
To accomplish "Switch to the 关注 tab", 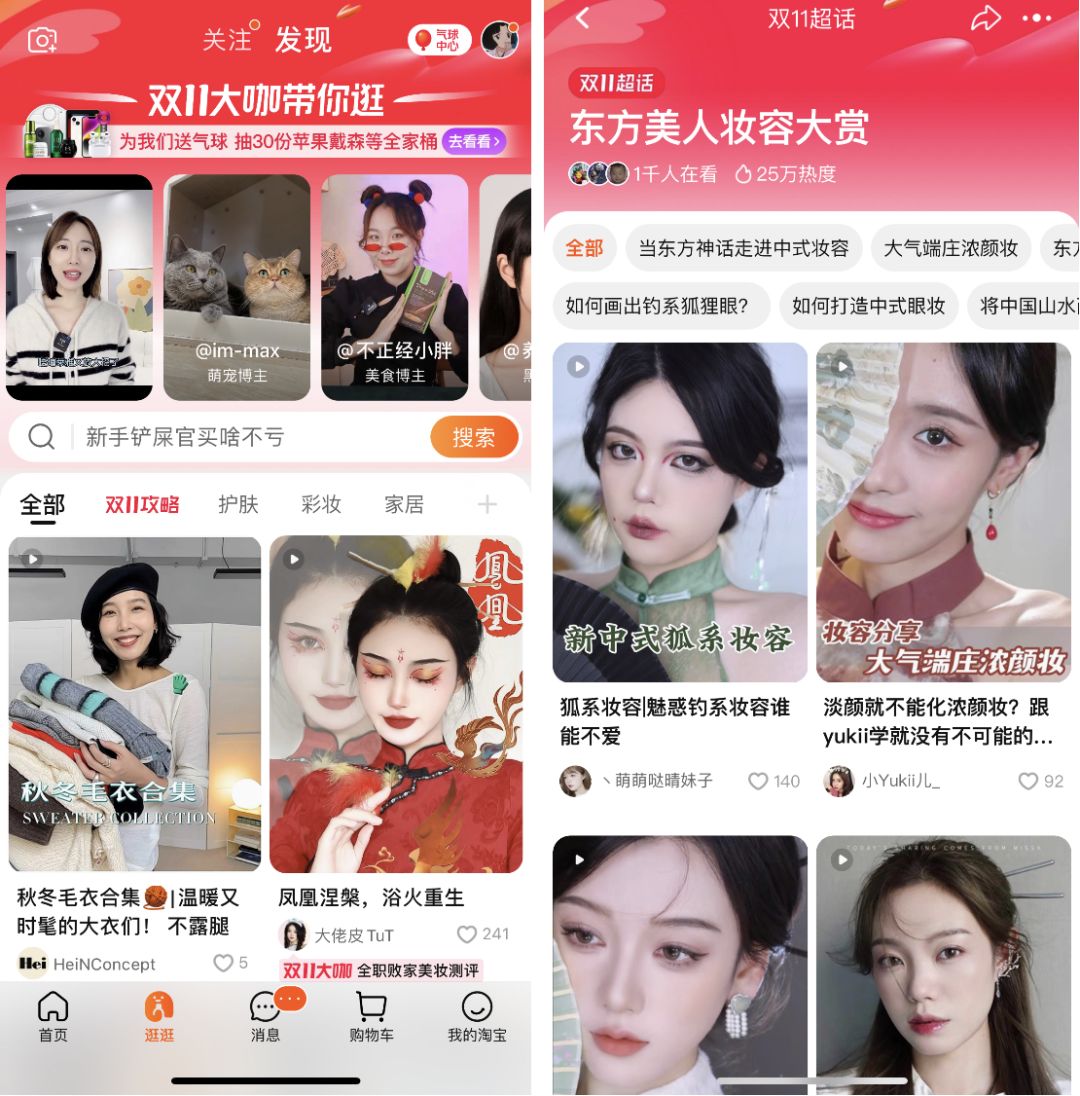I will [227, 40].
